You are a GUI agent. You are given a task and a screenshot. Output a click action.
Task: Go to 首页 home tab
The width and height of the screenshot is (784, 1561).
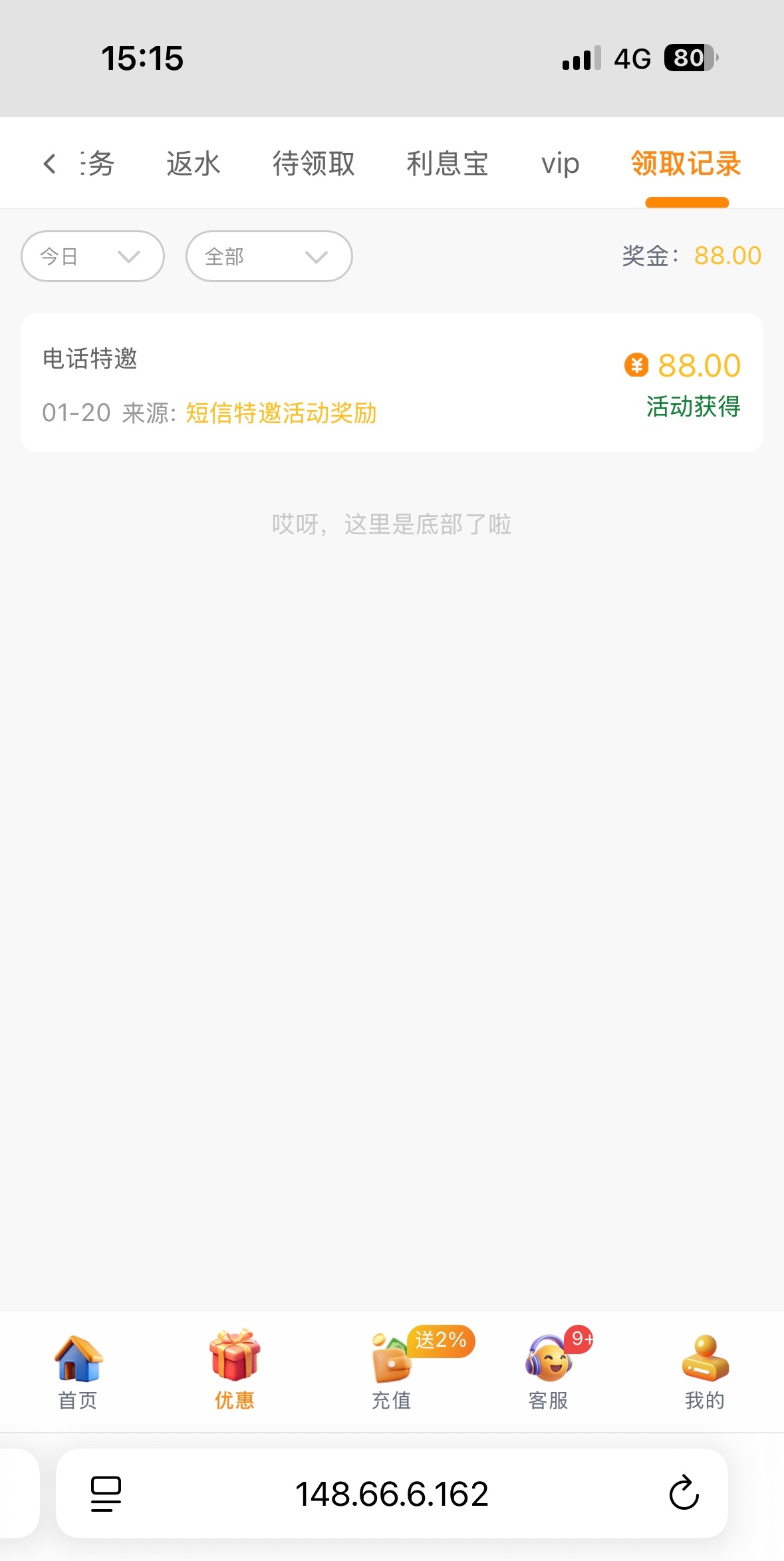click(78, 1372)
